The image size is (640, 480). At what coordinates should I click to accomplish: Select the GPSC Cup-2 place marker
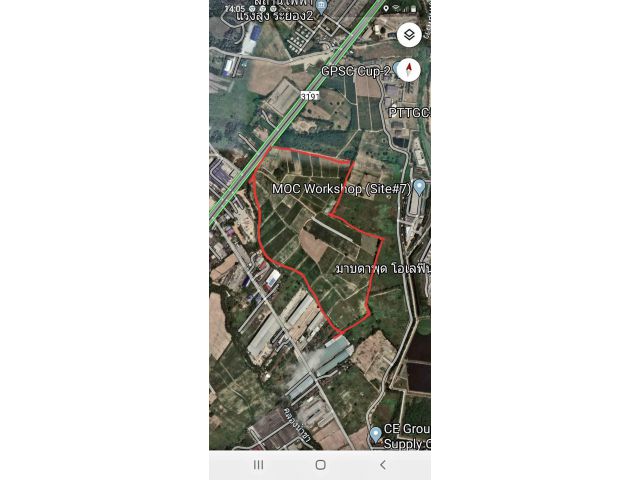[x=398, y=69]
